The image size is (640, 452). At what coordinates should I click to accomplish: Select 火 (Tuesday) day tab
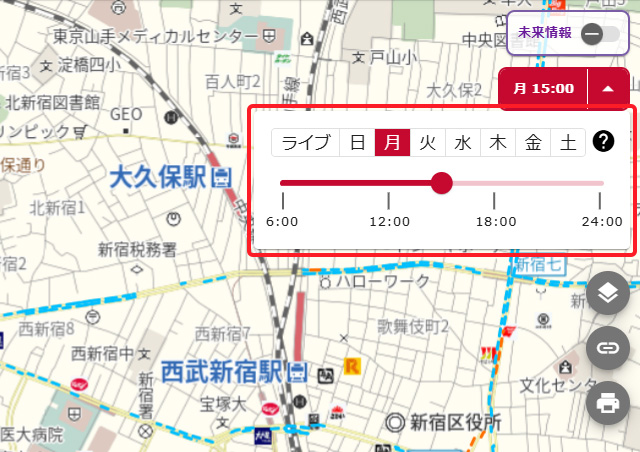pyautogui.click(x=427, y=142)
